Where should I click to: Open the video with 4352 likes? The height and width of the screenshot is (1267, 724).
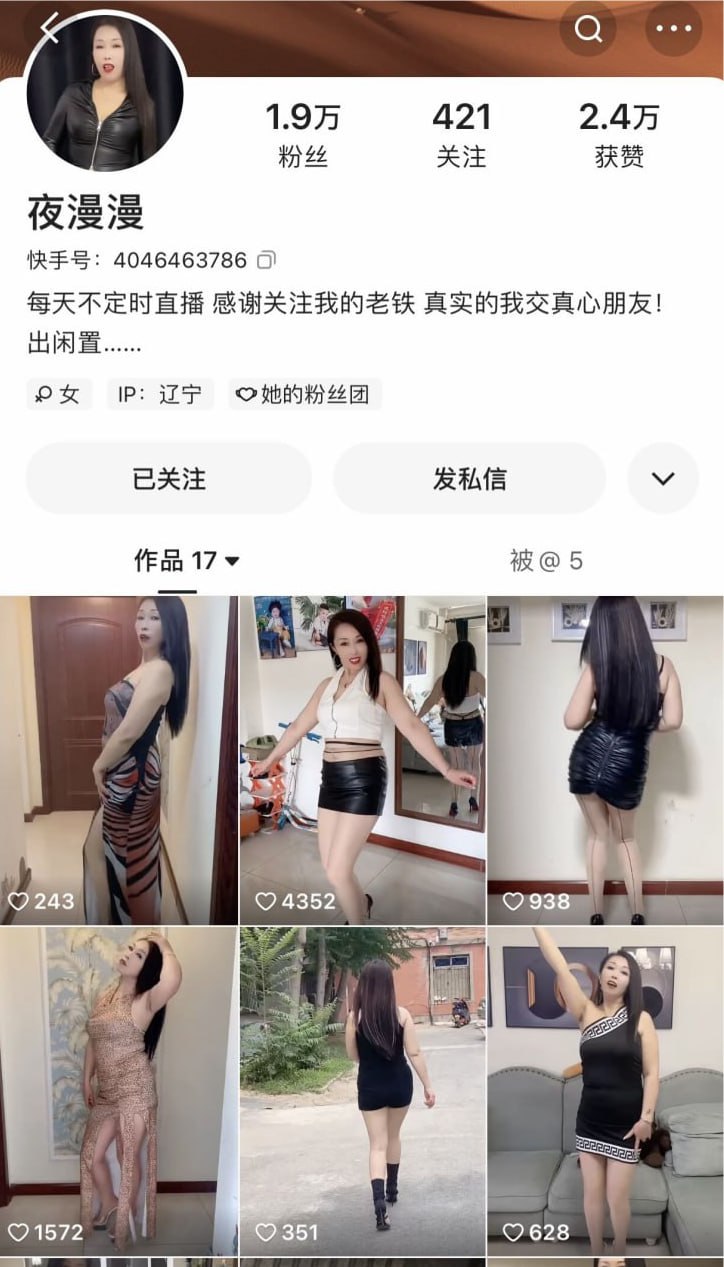pos(362,760)
